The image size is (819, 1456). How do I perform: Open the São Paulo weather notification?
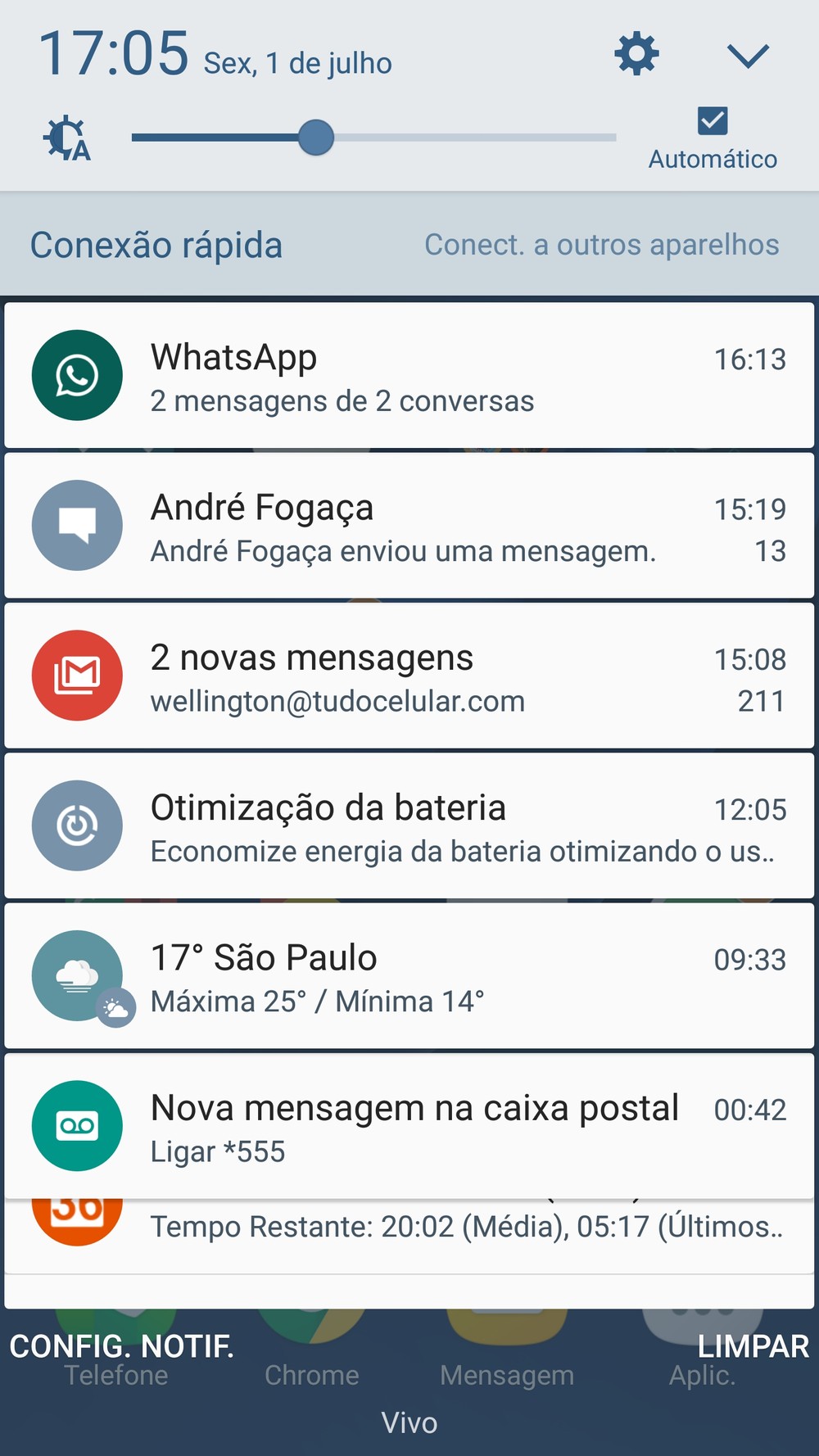tap(409, 975)
